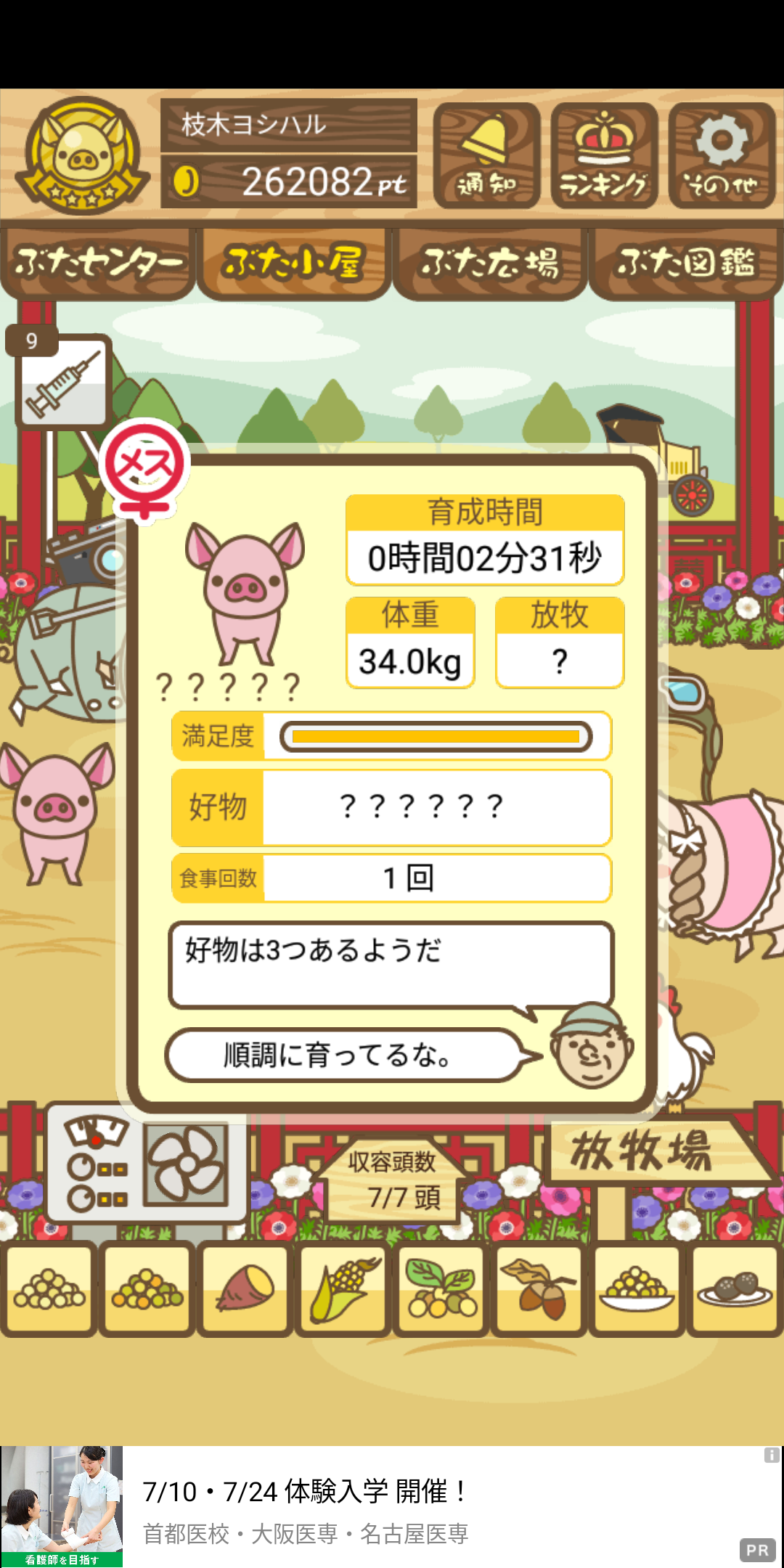Feed the leafy greens with beans
784x1568 pixels.
pyautogui.click(x=441, y=1289)
